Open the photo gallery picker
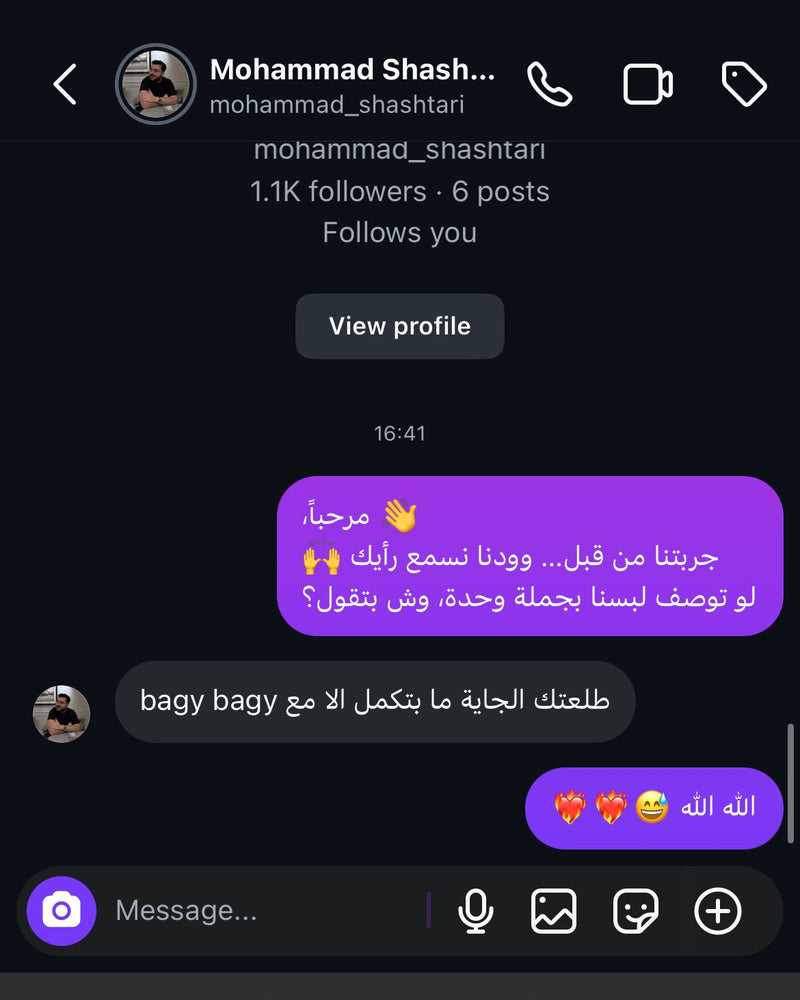This screenshot has width=800, height=1000. click(554, 911)
